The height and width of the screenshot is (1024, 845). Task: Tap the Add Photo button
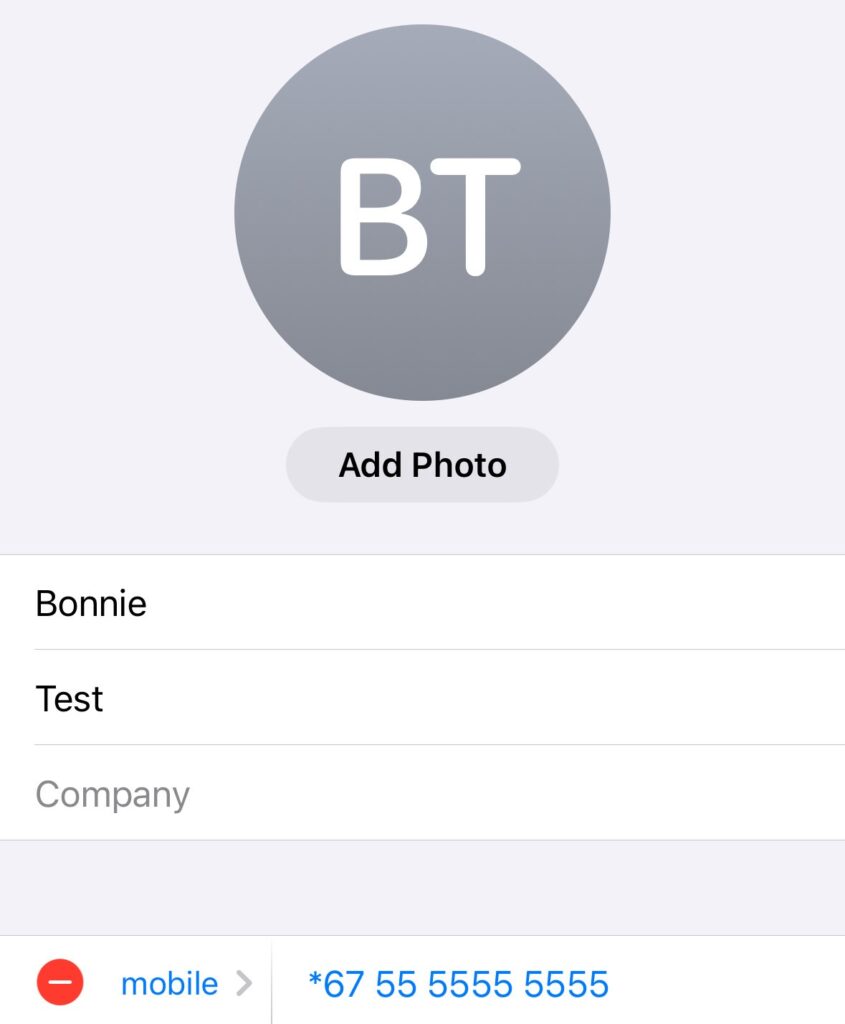tap(422, 465)
